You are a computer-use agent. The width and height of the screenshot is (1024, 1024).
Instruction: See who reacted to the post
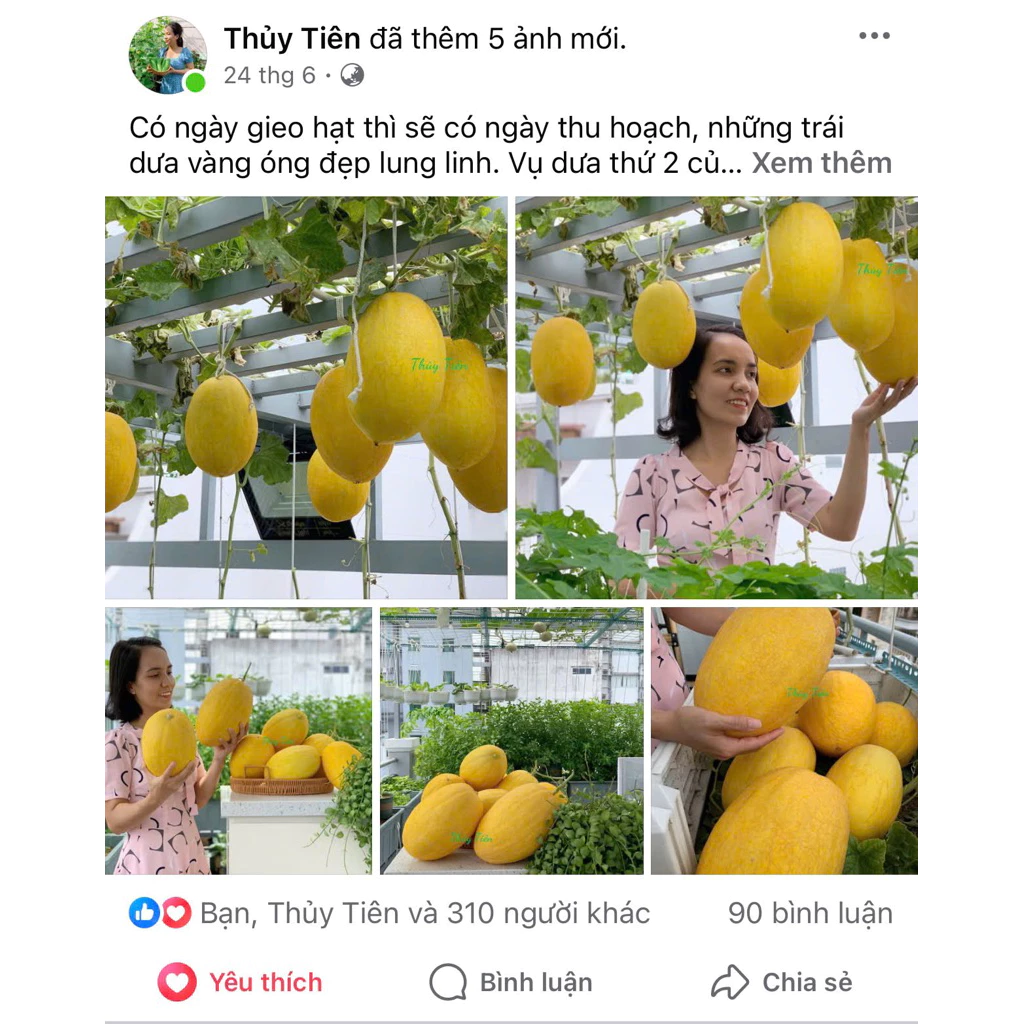pyautogui.click(x=390, y=913)
